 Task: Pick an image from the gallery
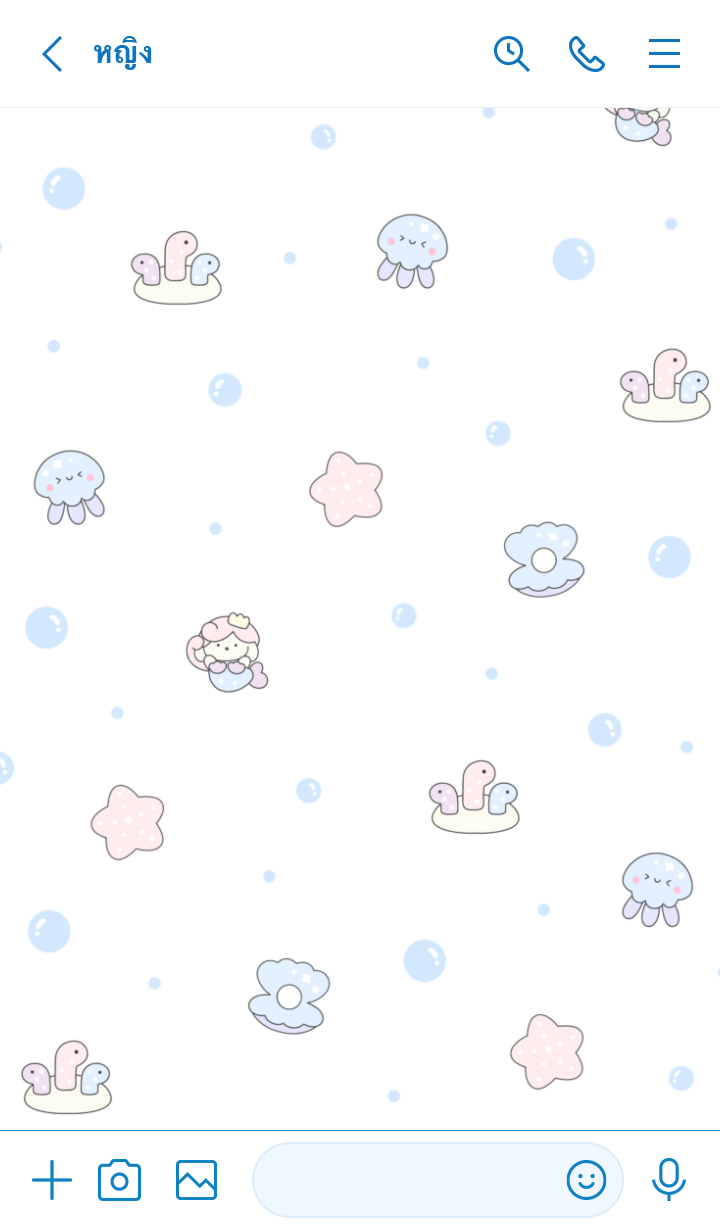196,1180
